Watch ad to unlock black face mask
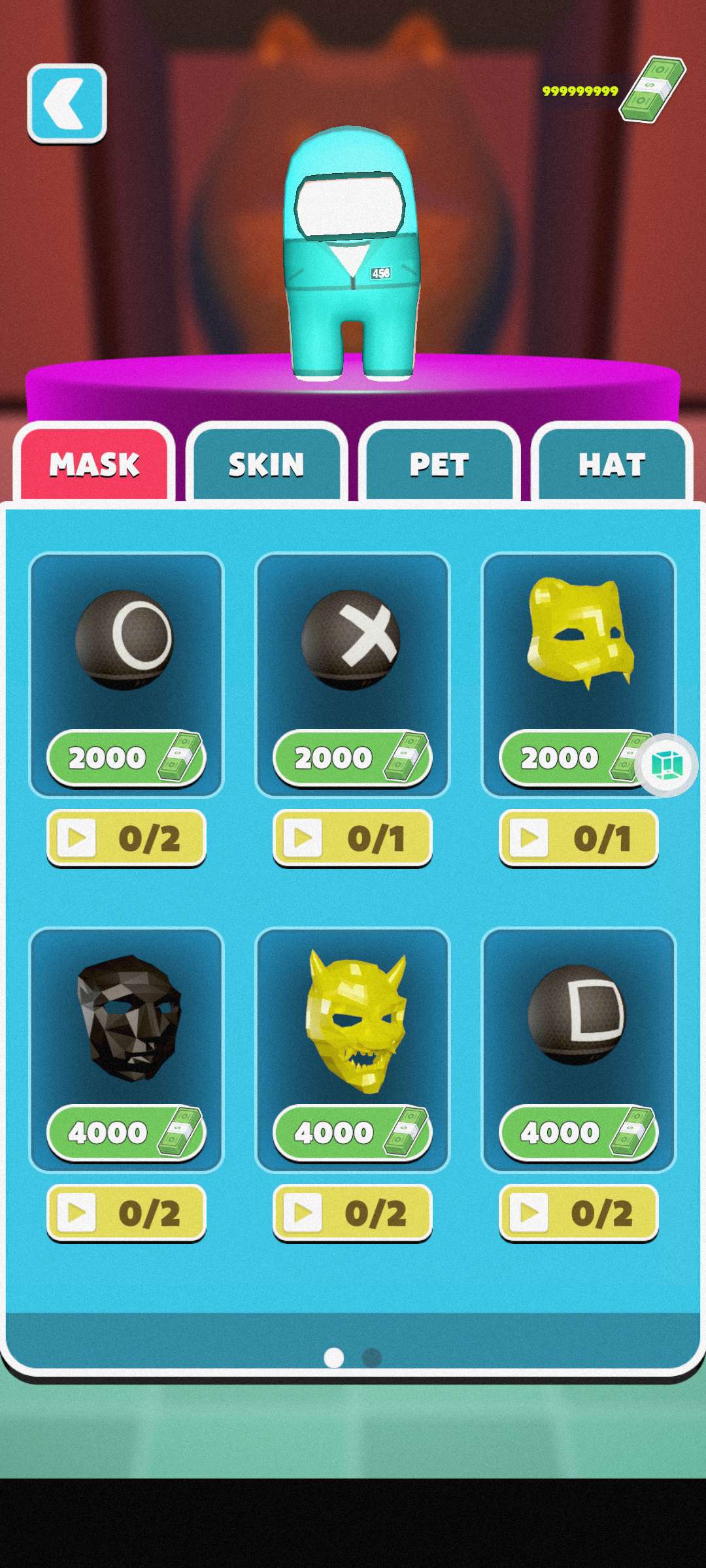The image size is (706, 1568). coord(126,1213)
